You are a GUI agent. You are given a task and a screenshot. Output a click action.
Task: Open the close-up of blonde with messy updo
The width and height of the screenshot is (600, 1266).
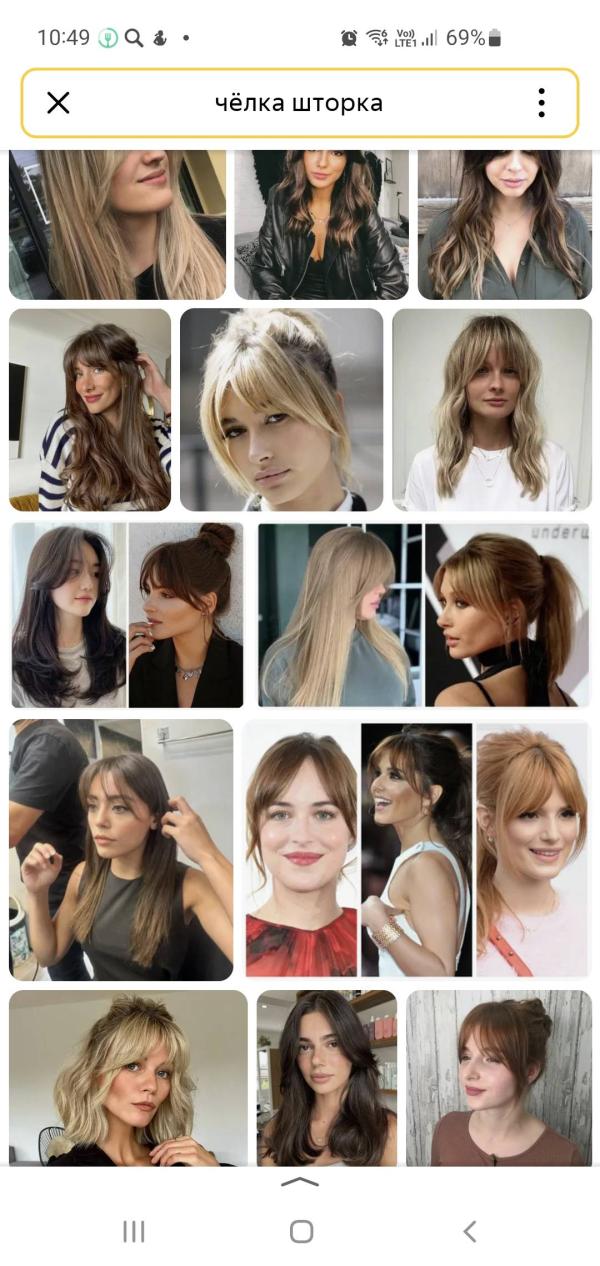281,410
